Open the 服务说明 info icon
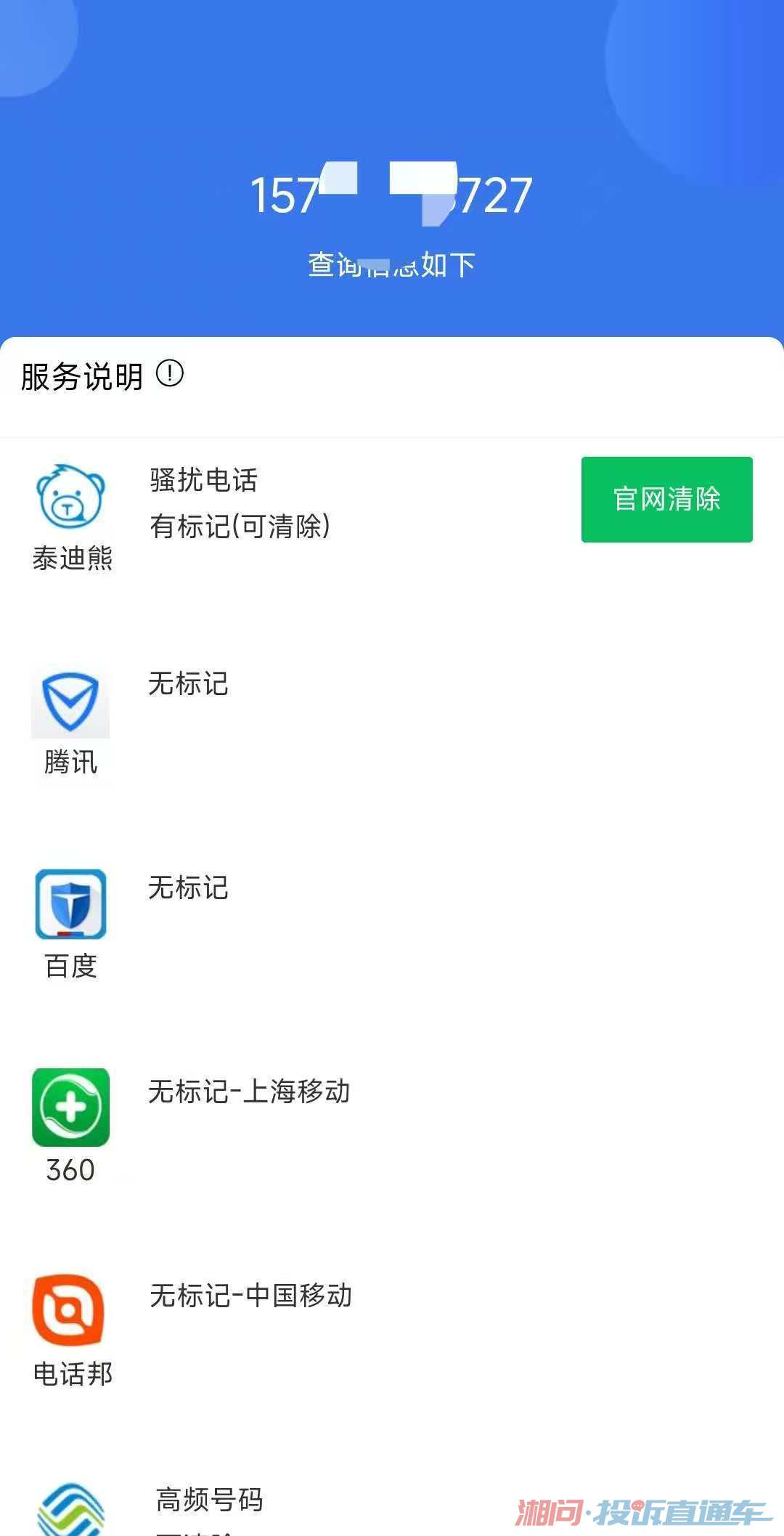 (x=170, y=374)
